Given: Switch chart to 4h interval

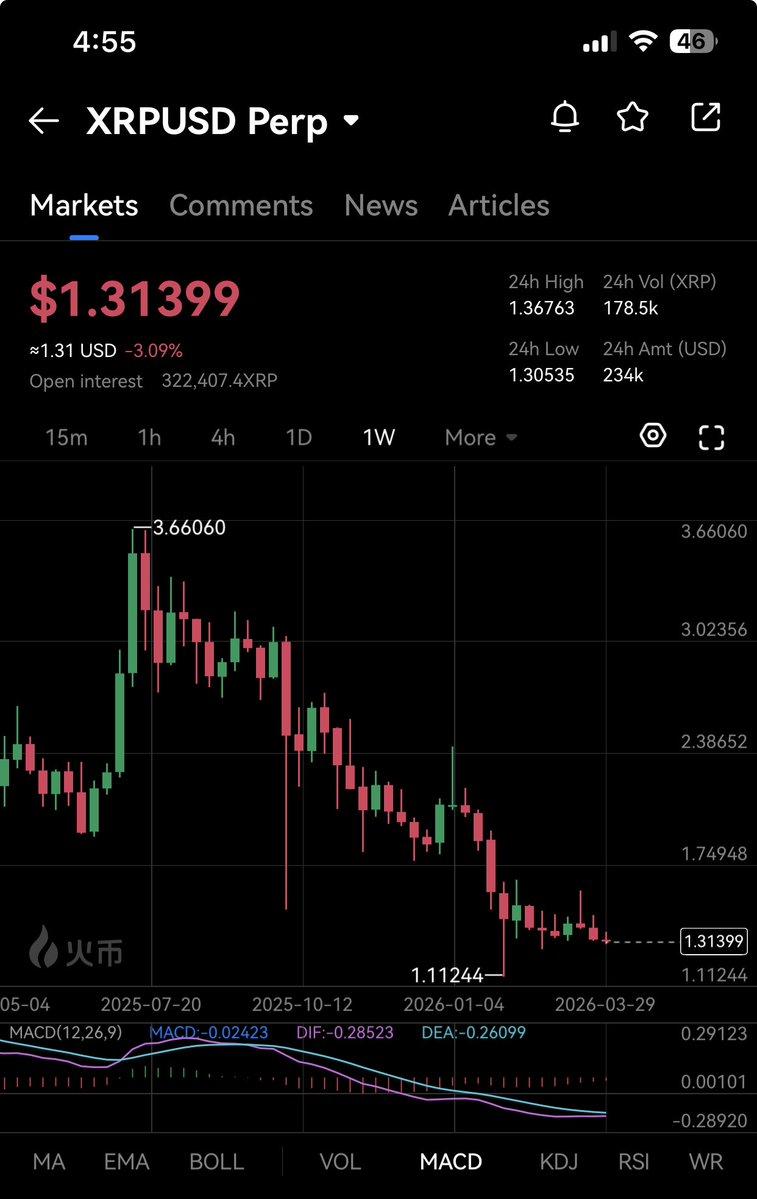Looking at the screenshot, I should point(223,437).
